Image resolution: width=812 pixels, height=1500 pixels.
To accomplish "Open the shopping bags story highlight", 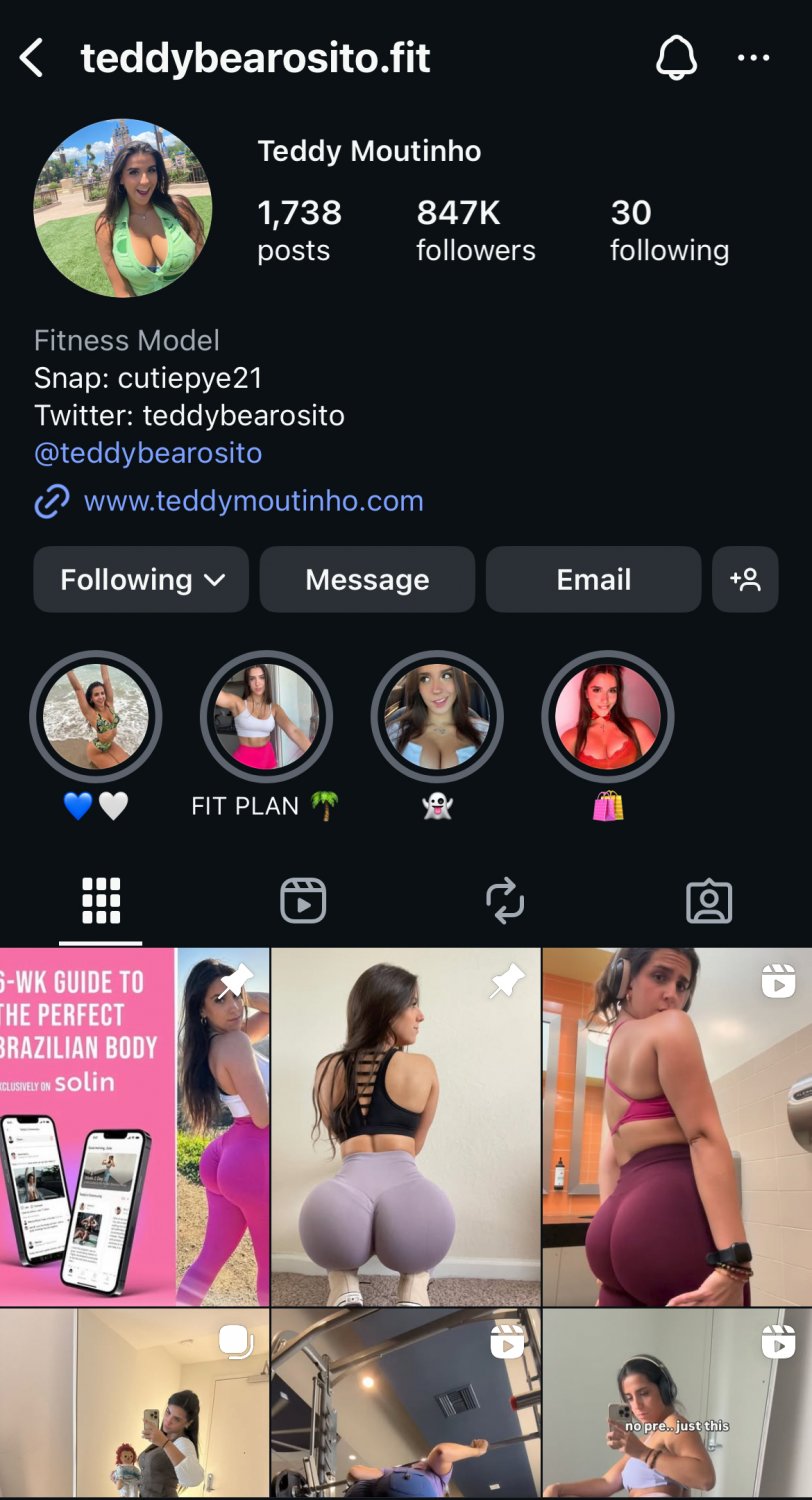I will (608, 716).
